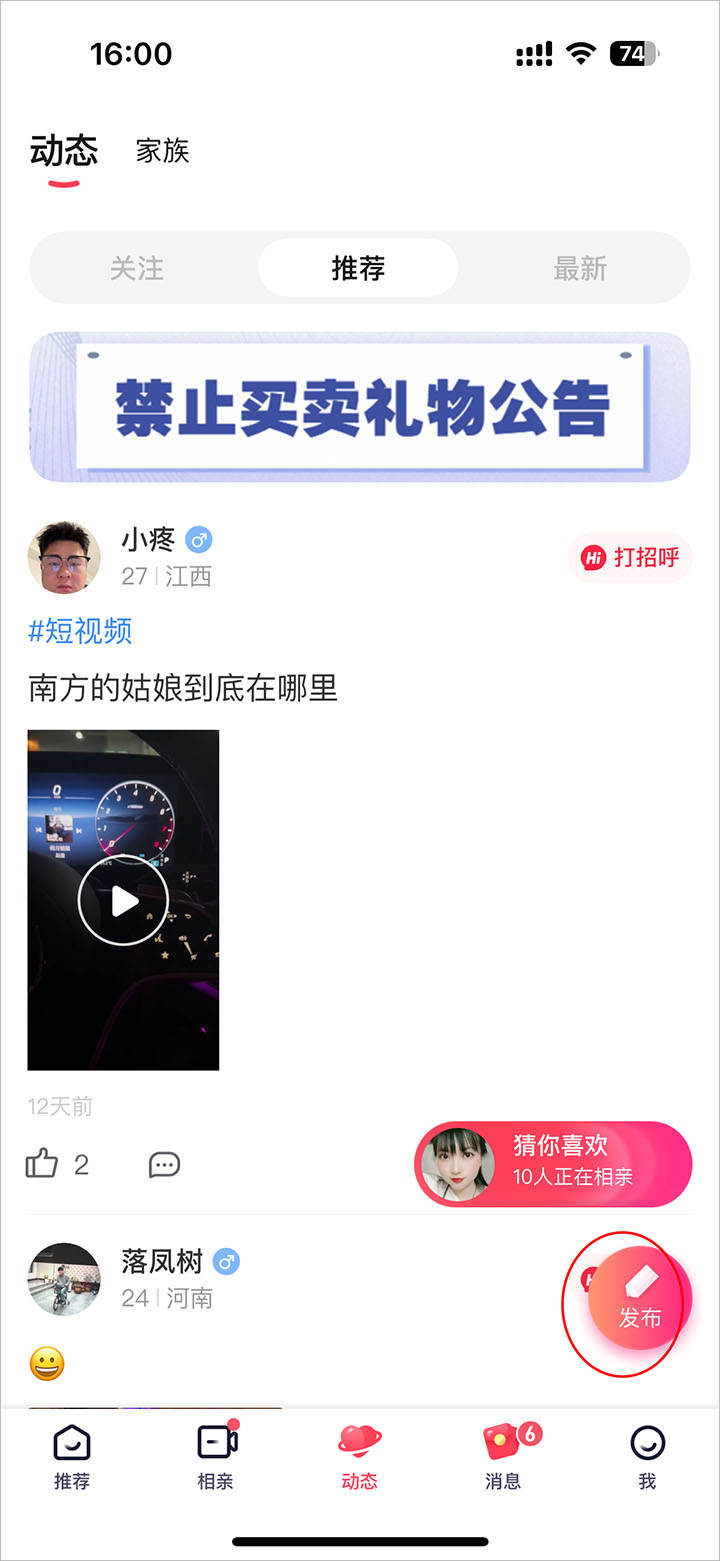Show the 最新 feed
The image size is (720, 1561).
[x=580, y=268]
